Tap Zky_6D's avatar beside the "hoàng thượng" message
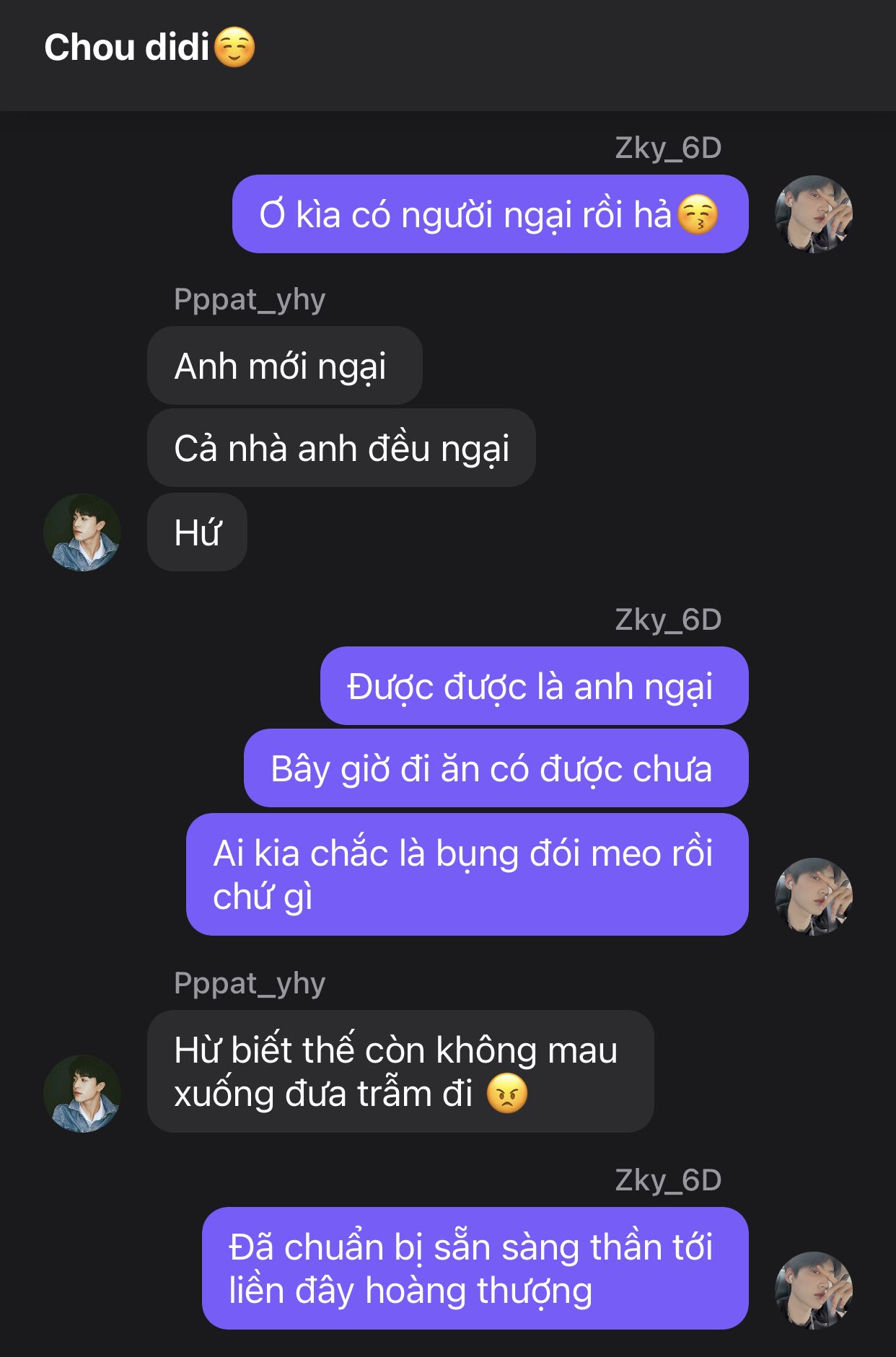 point(813,1290)
